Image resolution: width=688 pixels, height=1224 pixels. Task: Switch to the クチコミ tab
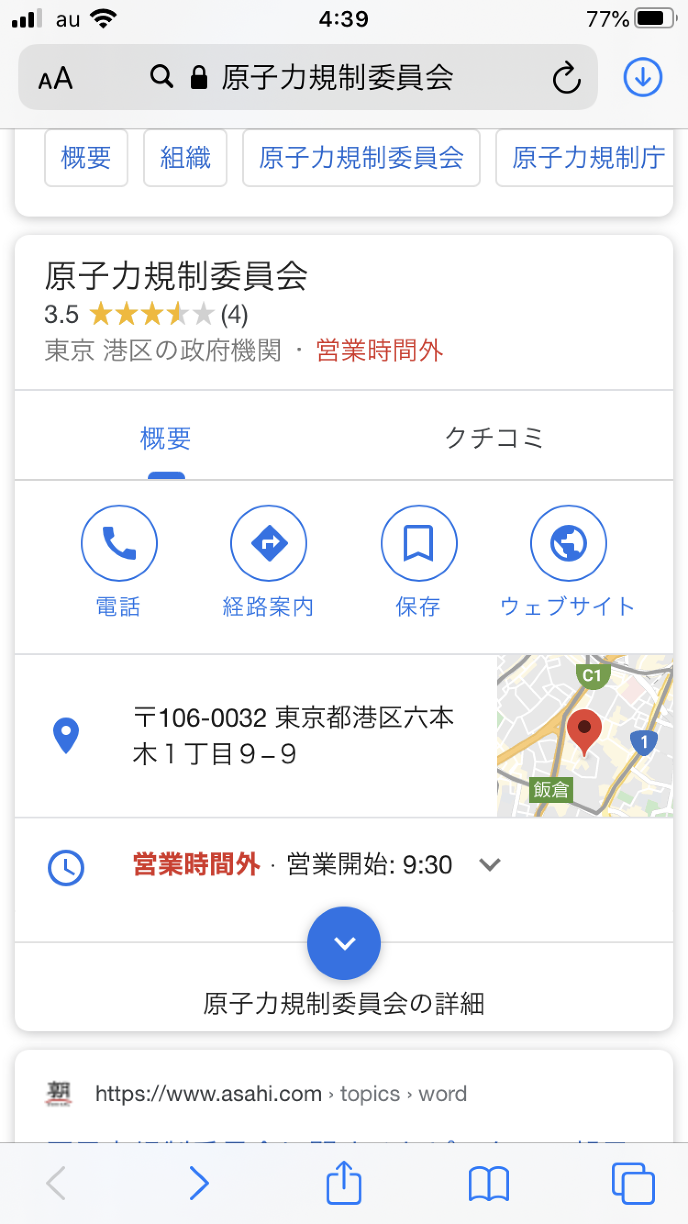494,438
